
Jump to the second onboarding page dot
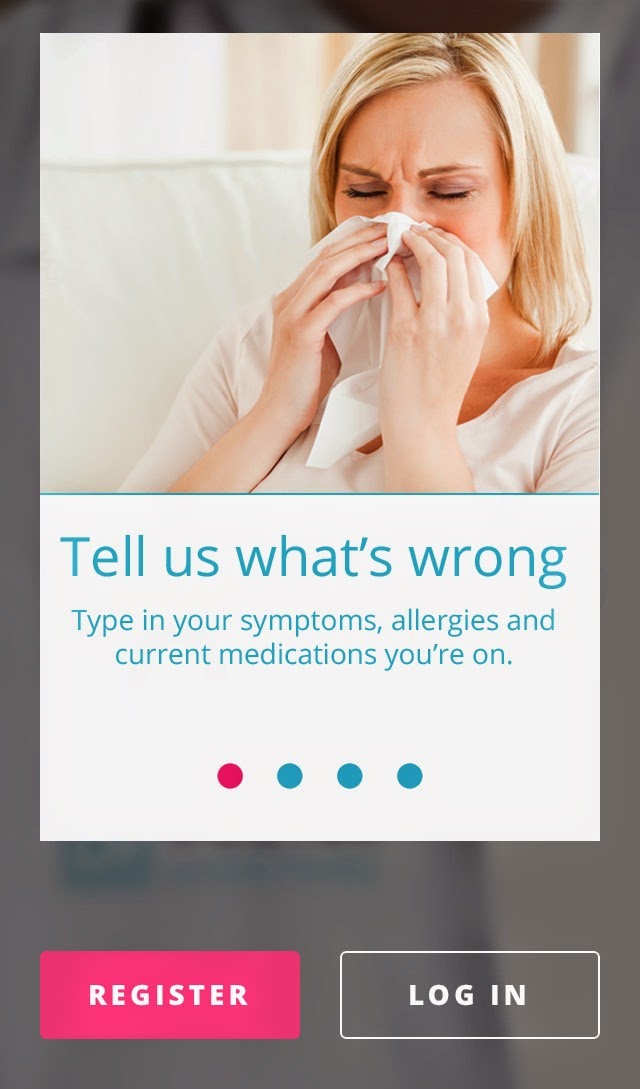289,776
